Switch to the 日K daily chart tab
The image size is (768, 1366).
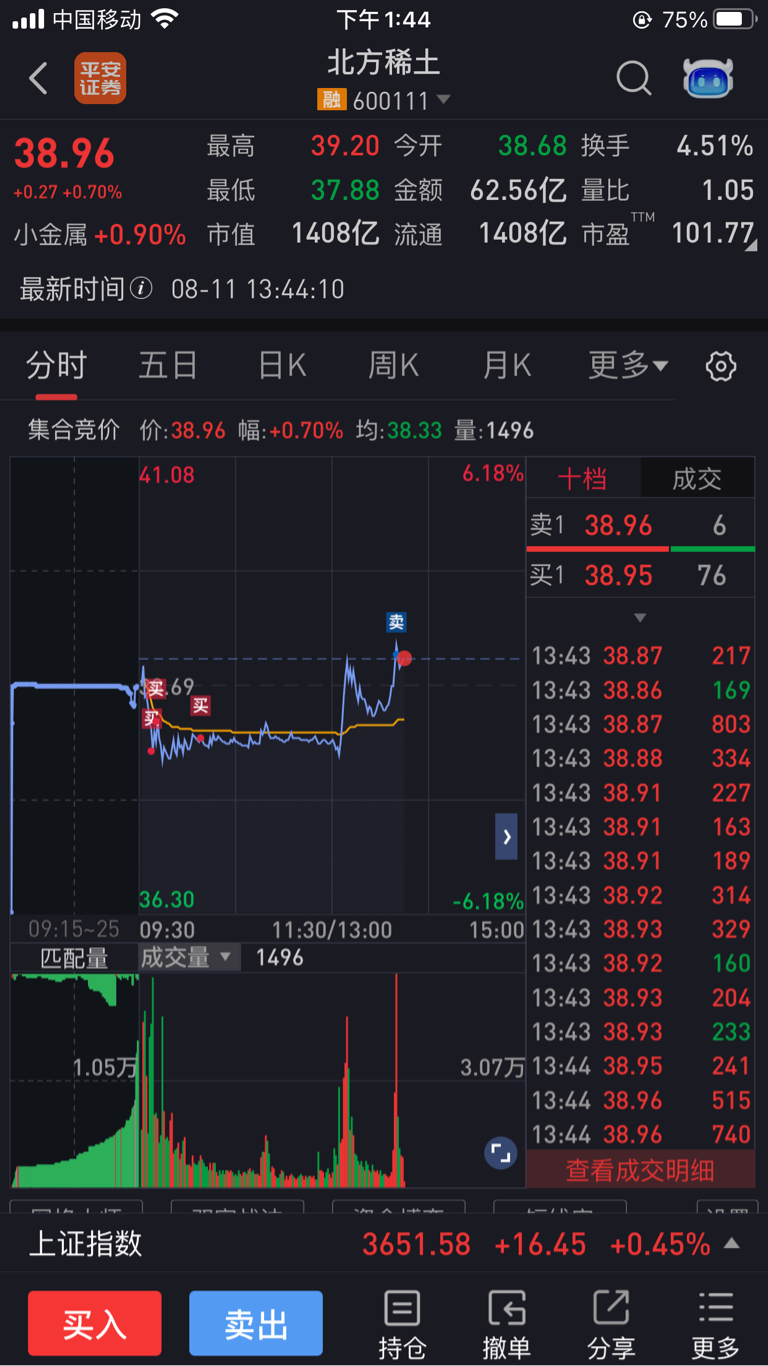click(x=281, y=365)
